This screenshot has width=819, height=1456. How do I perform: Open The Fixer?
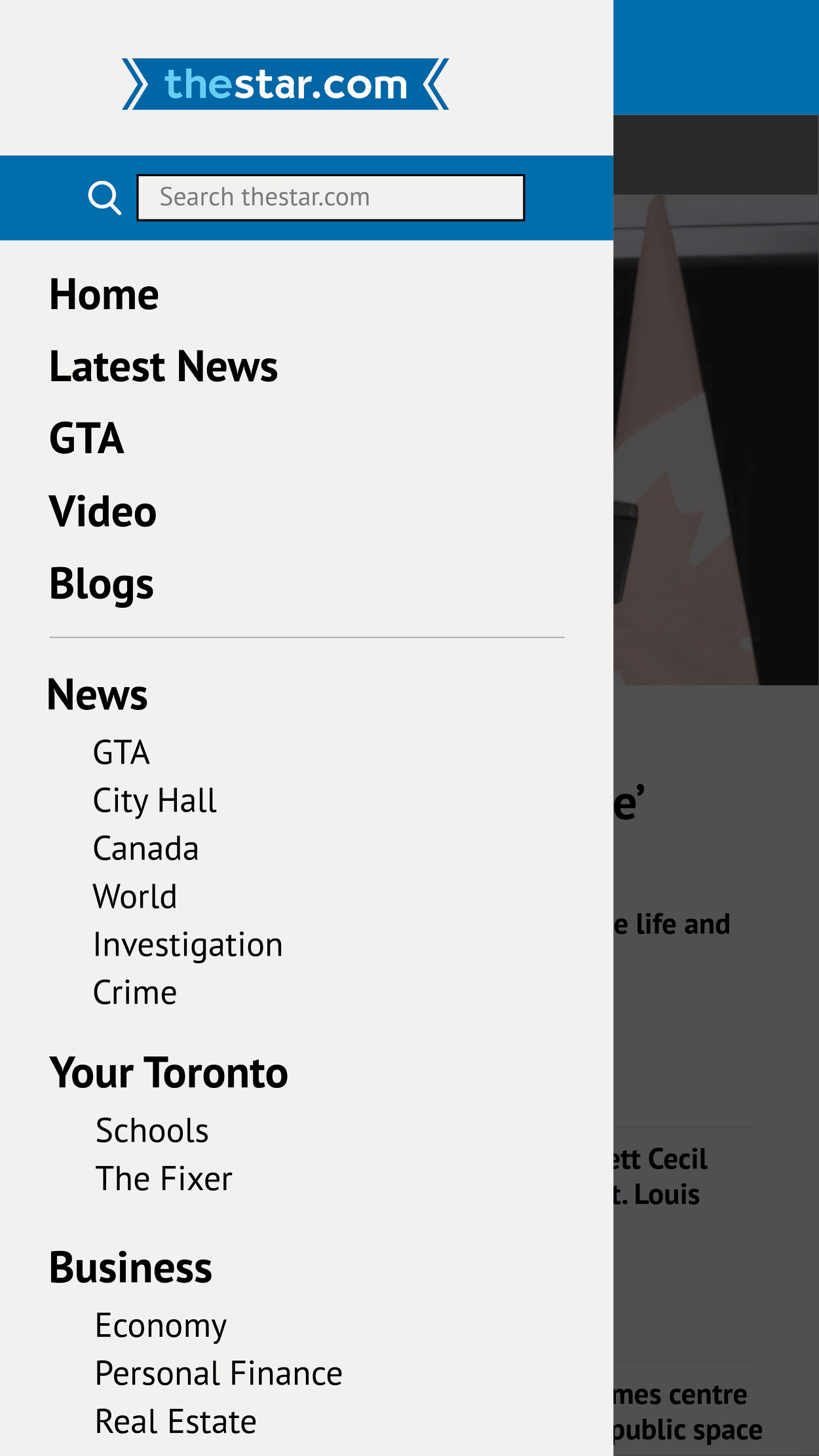(164, 1179)
